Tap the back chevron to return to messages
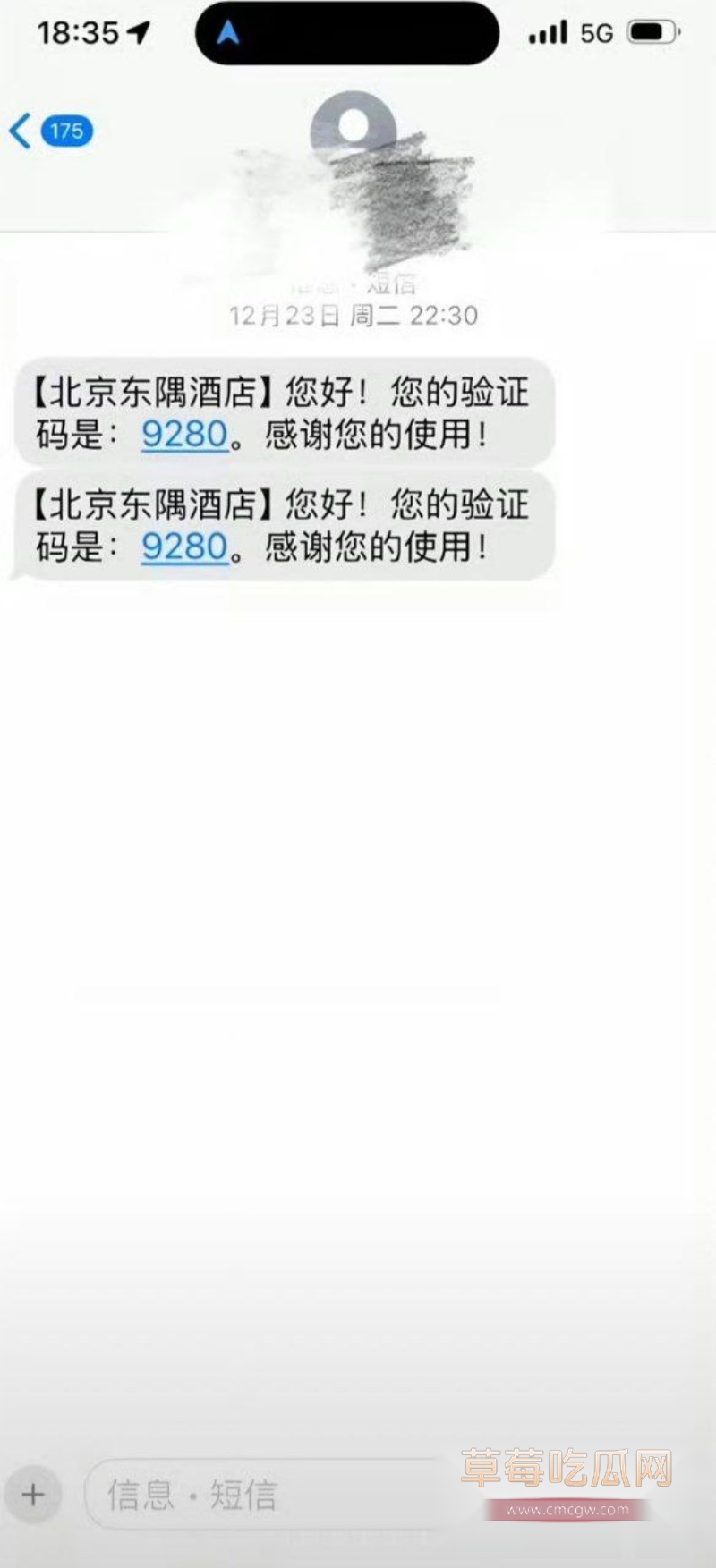This screenshot has height=1568, width=716. pos(18,130)
